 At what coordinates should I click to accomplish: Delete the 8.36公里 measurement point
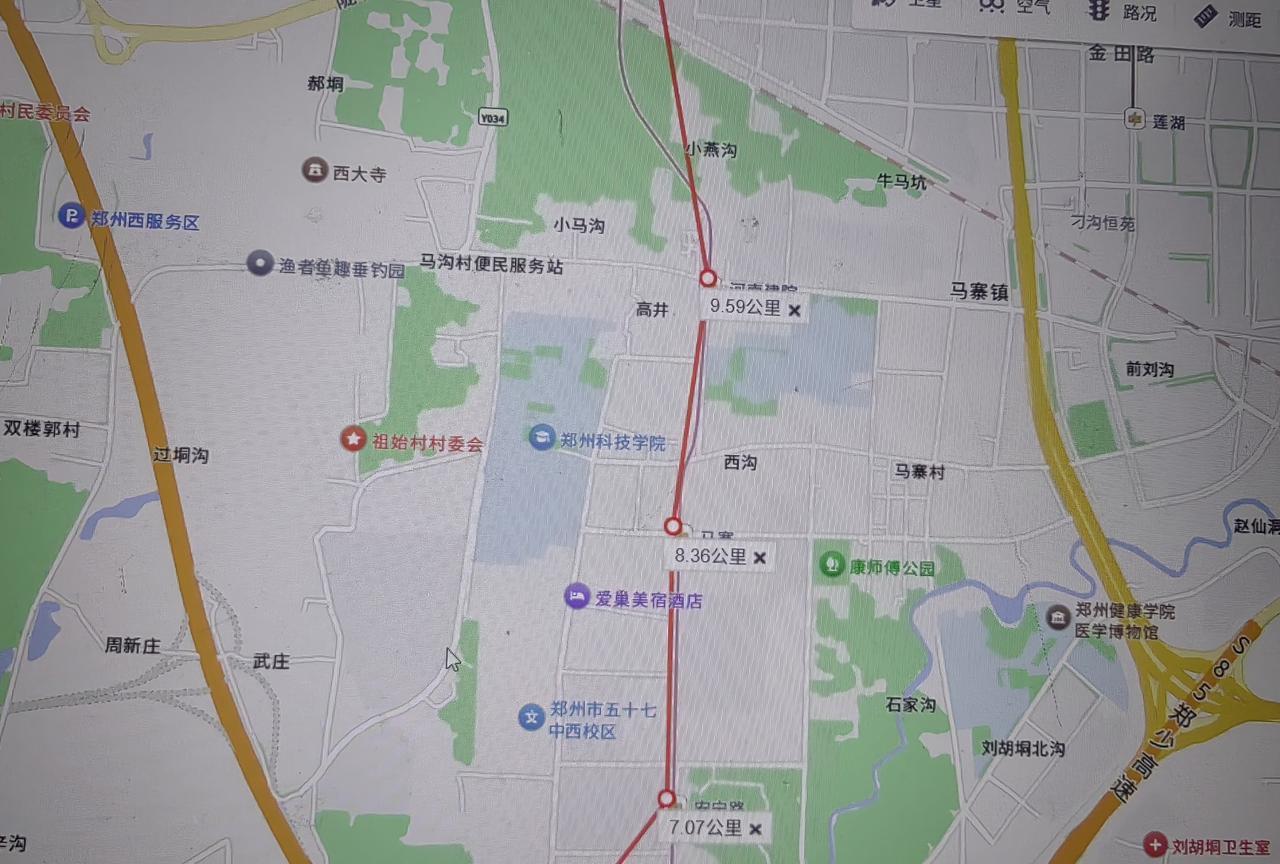pyautogui.click(x=760, y=558)
